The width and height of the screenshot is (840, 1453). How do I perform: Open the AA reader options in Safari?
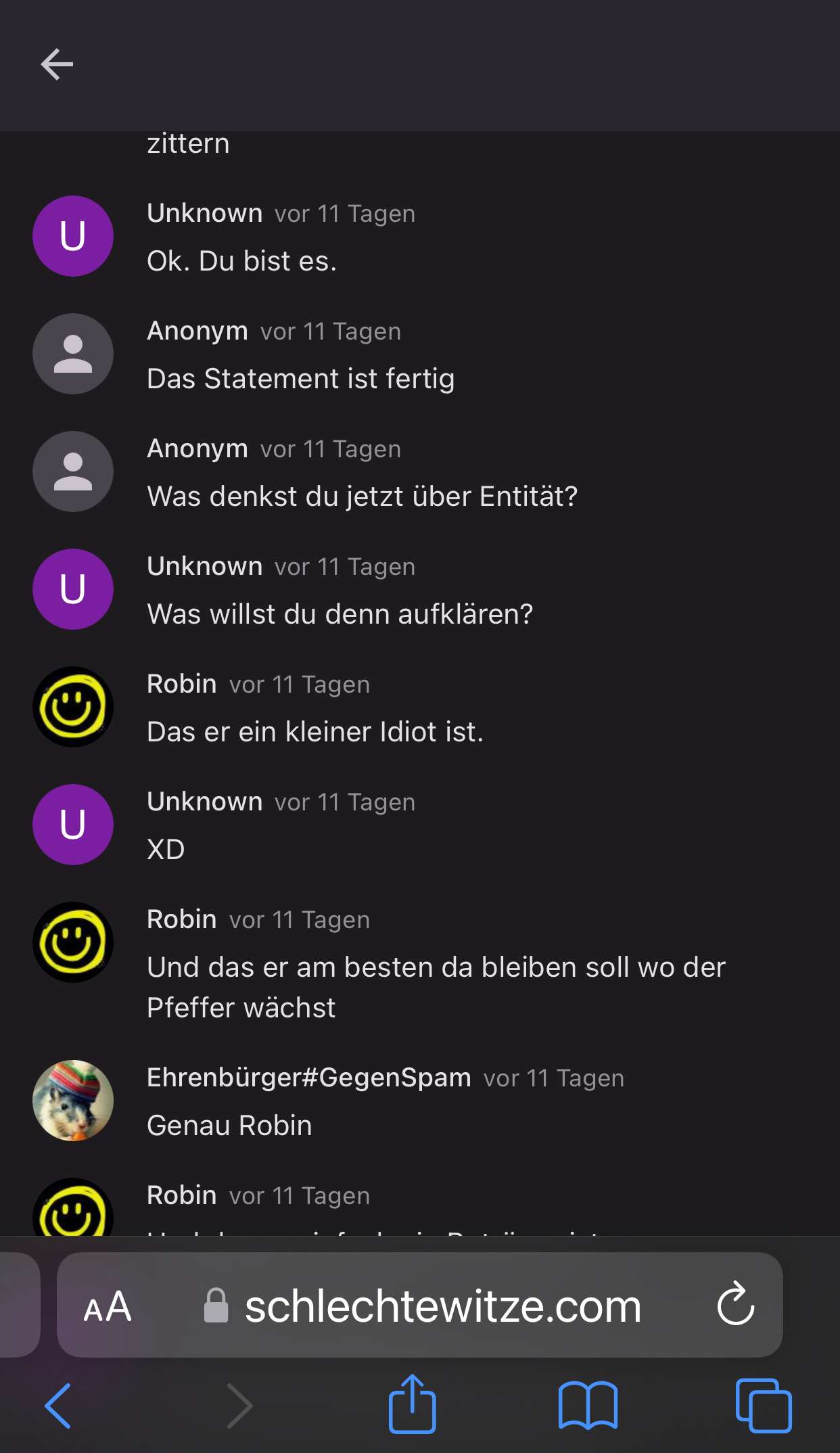108,1306
